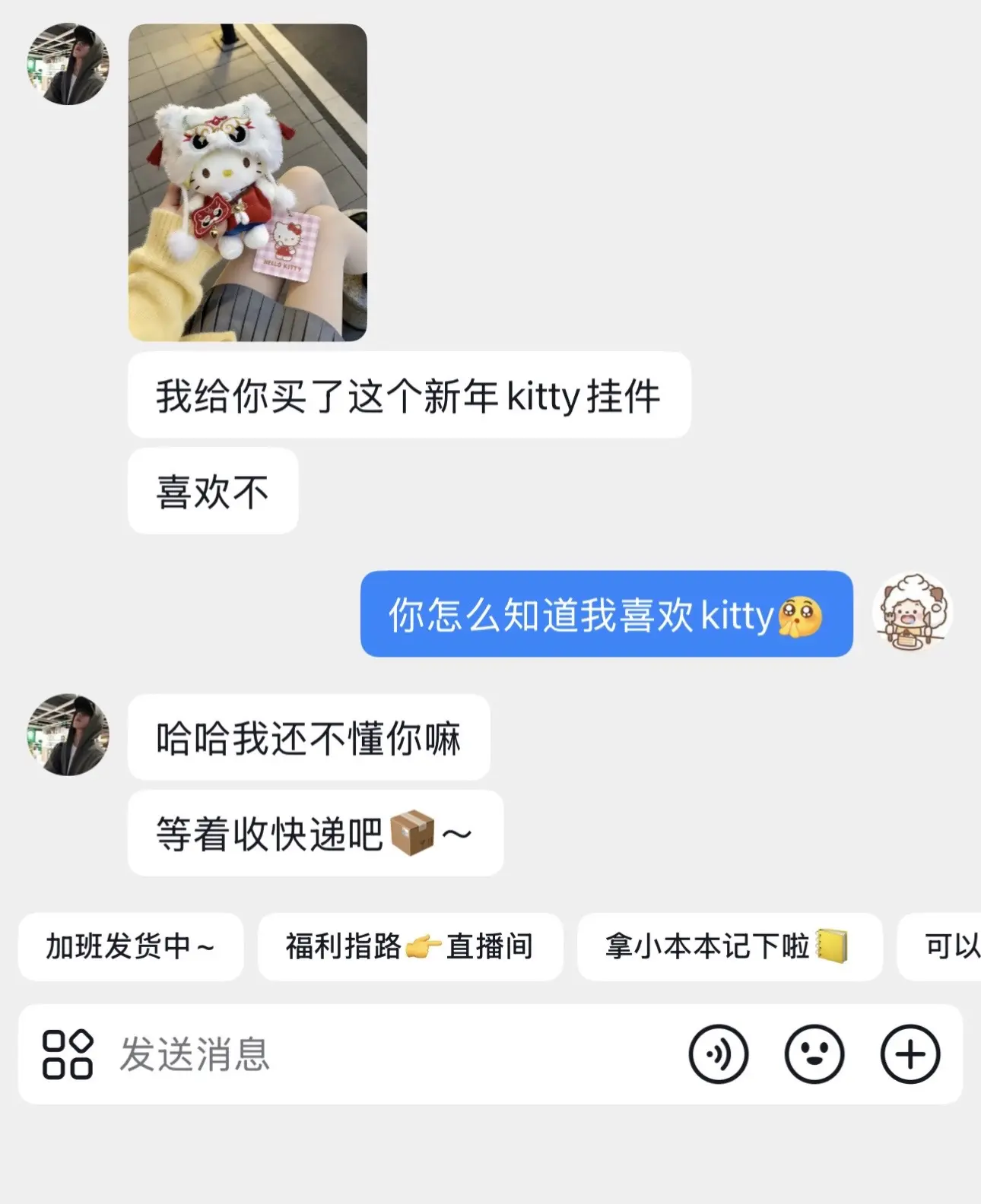The image size is (981, 1204).
Task: Tap the 福利指路👉直播间 quick reply
Action: coord(411,946)
